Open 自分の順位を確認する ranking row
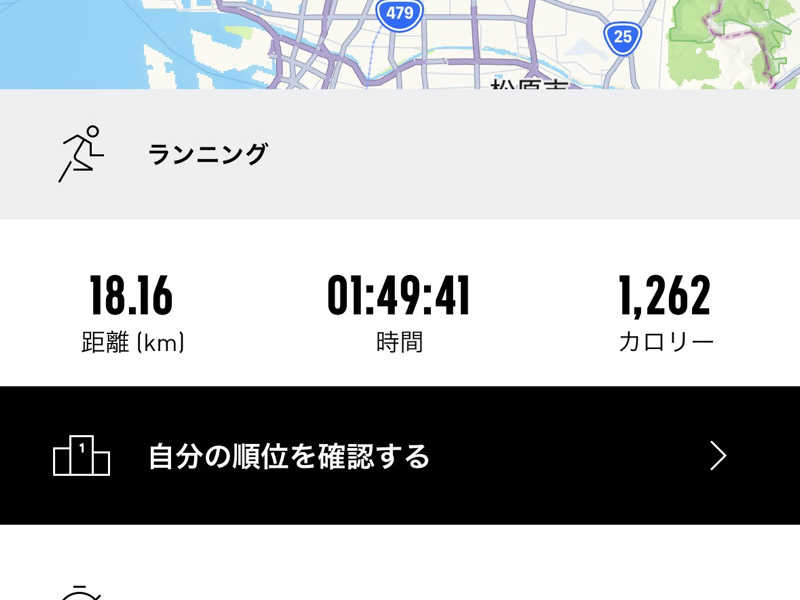 coord(400,456)
